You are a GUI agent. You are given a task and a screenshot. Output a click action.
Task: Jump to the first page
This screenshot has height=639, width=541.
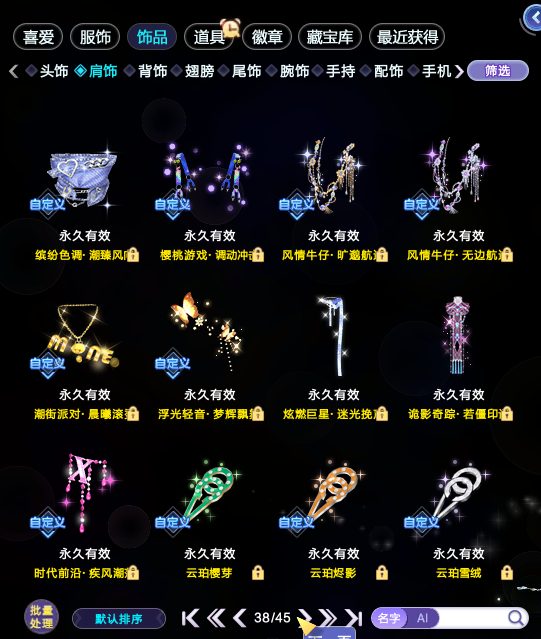190,618
